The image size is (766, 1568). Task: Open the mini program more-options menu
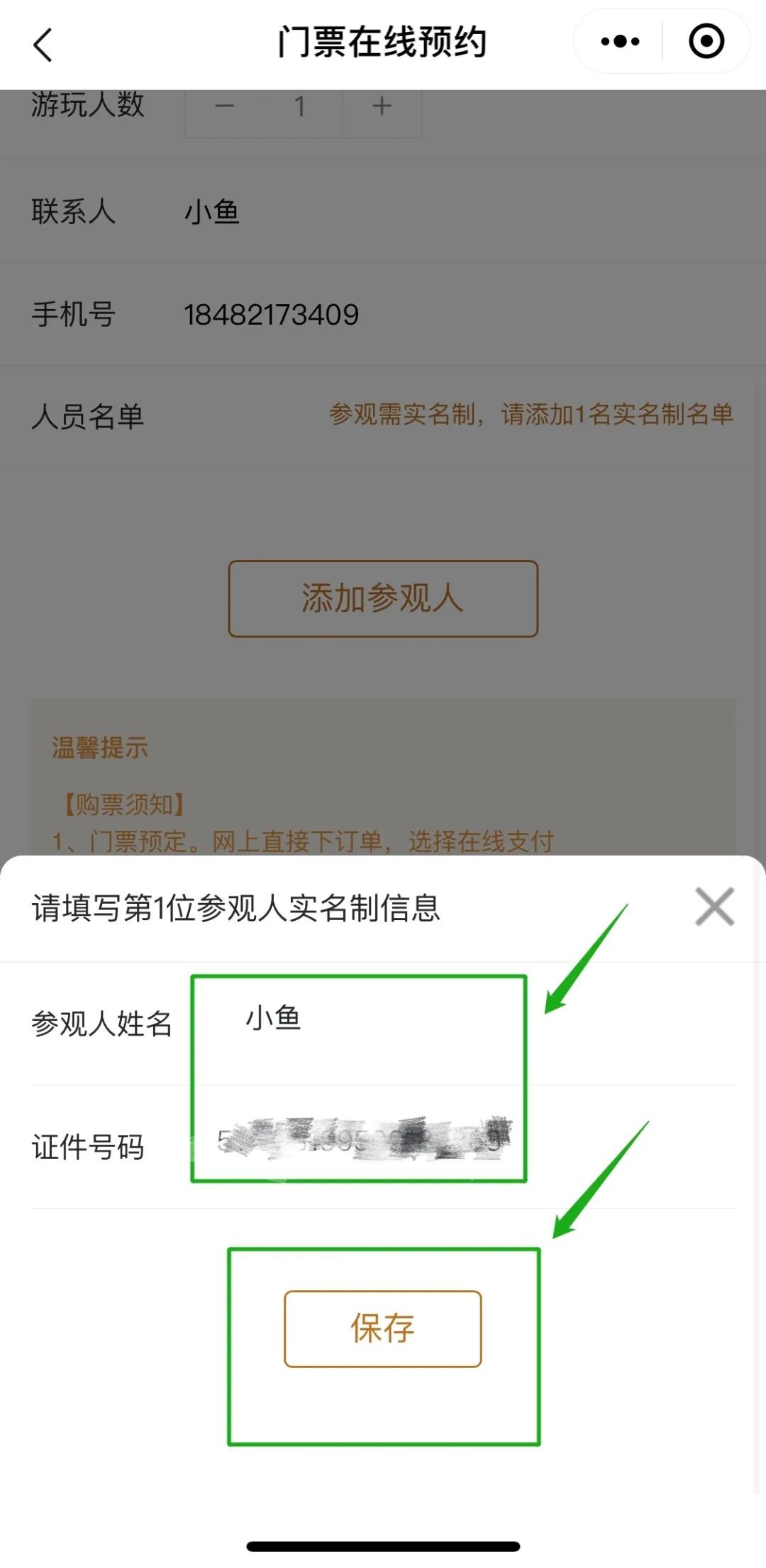[x=619, y=42]
